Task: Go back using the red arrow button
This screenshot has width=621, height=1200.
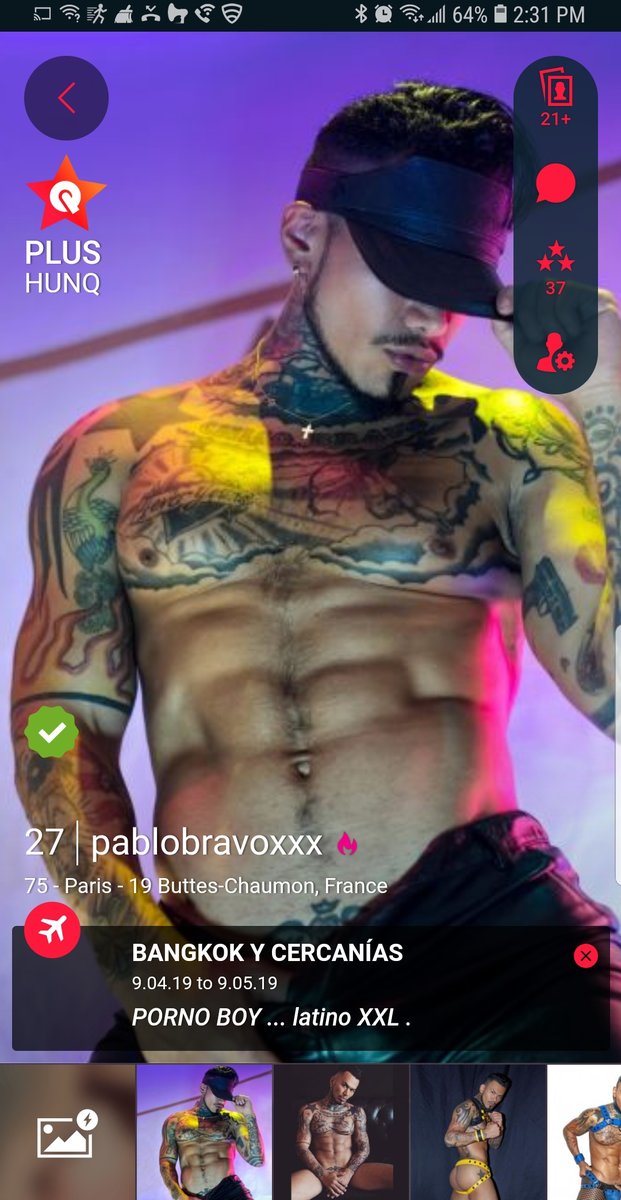Action: coord(66,98)
